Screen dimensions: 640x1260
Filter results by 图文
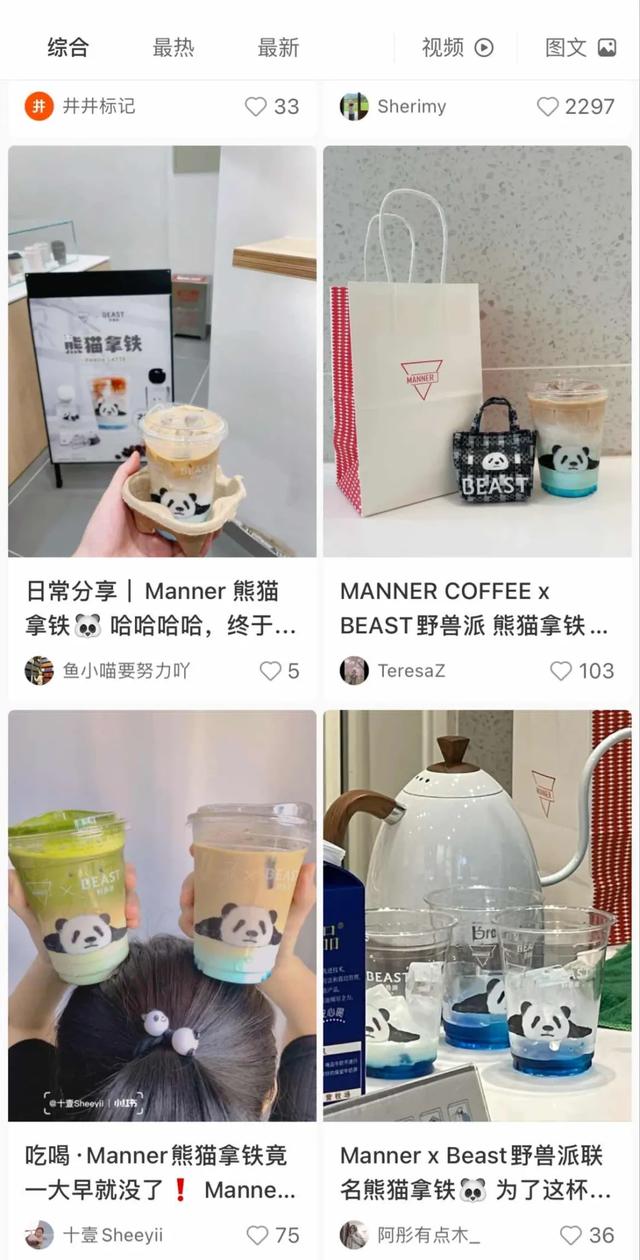point(580,47)
